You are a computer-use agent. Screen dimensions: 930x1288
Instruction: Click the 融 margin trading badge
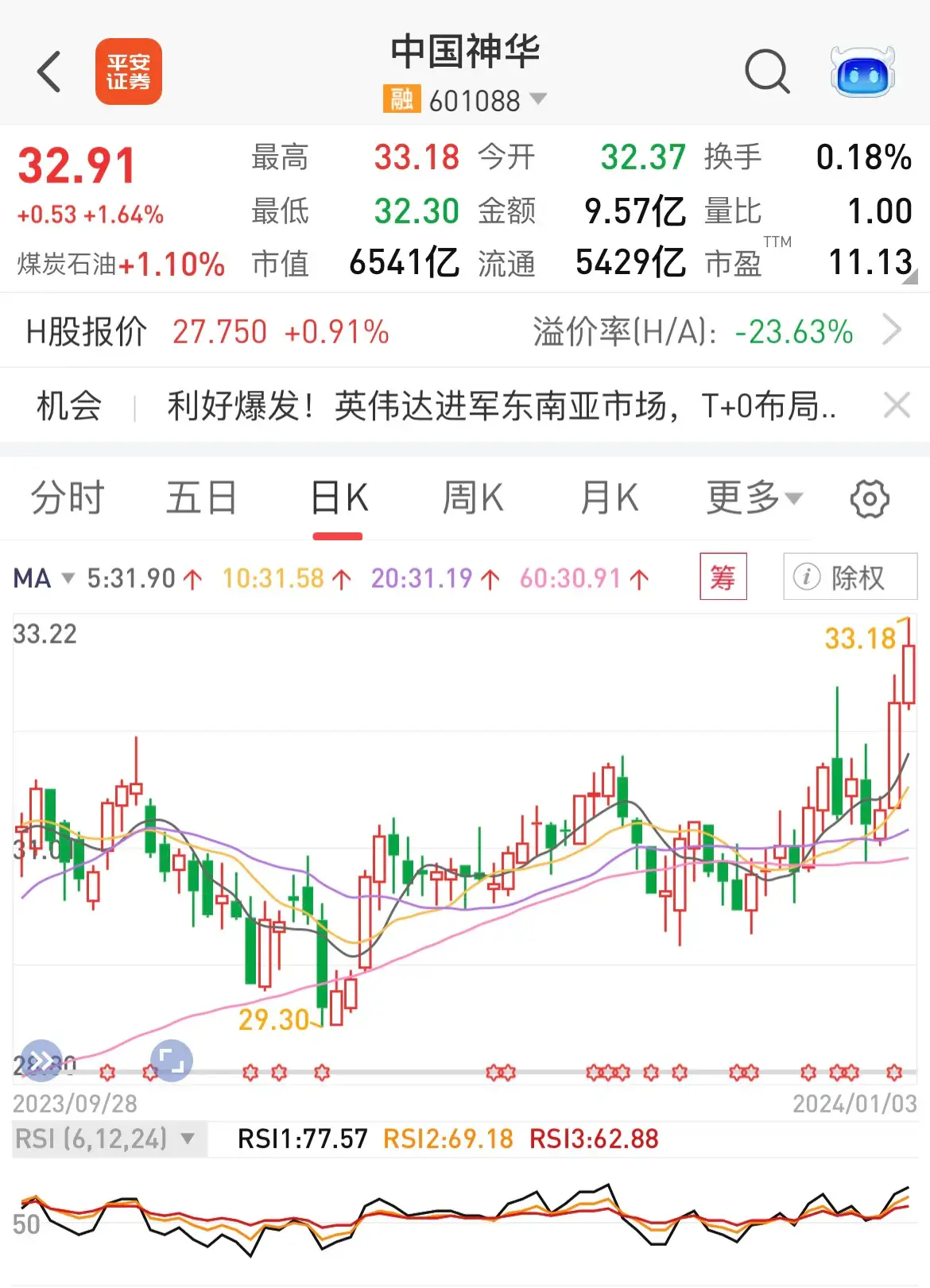point(401,101)
